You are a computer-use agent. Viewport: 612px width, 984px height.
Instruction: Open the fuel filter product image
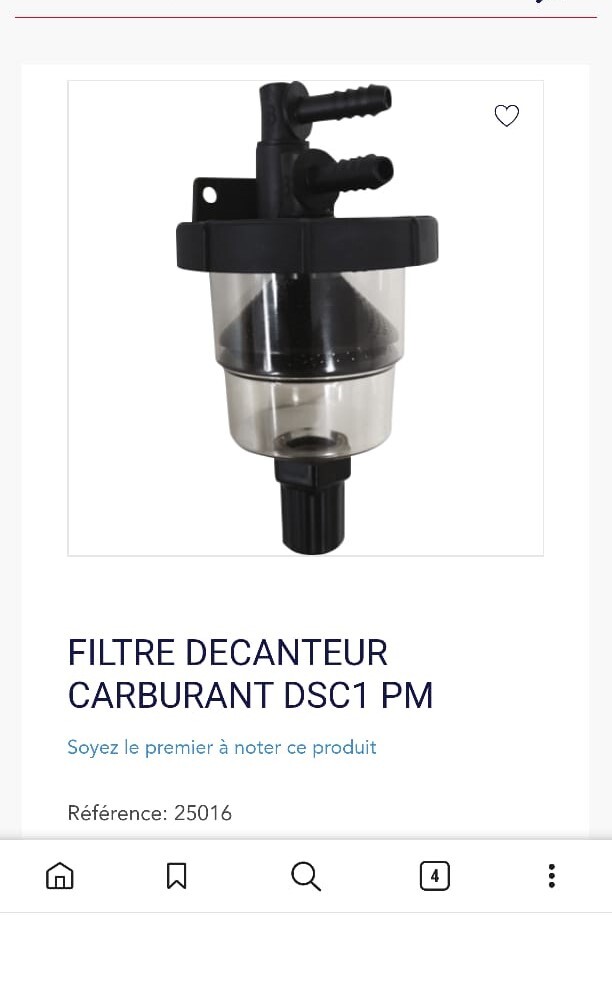[306, 318]
